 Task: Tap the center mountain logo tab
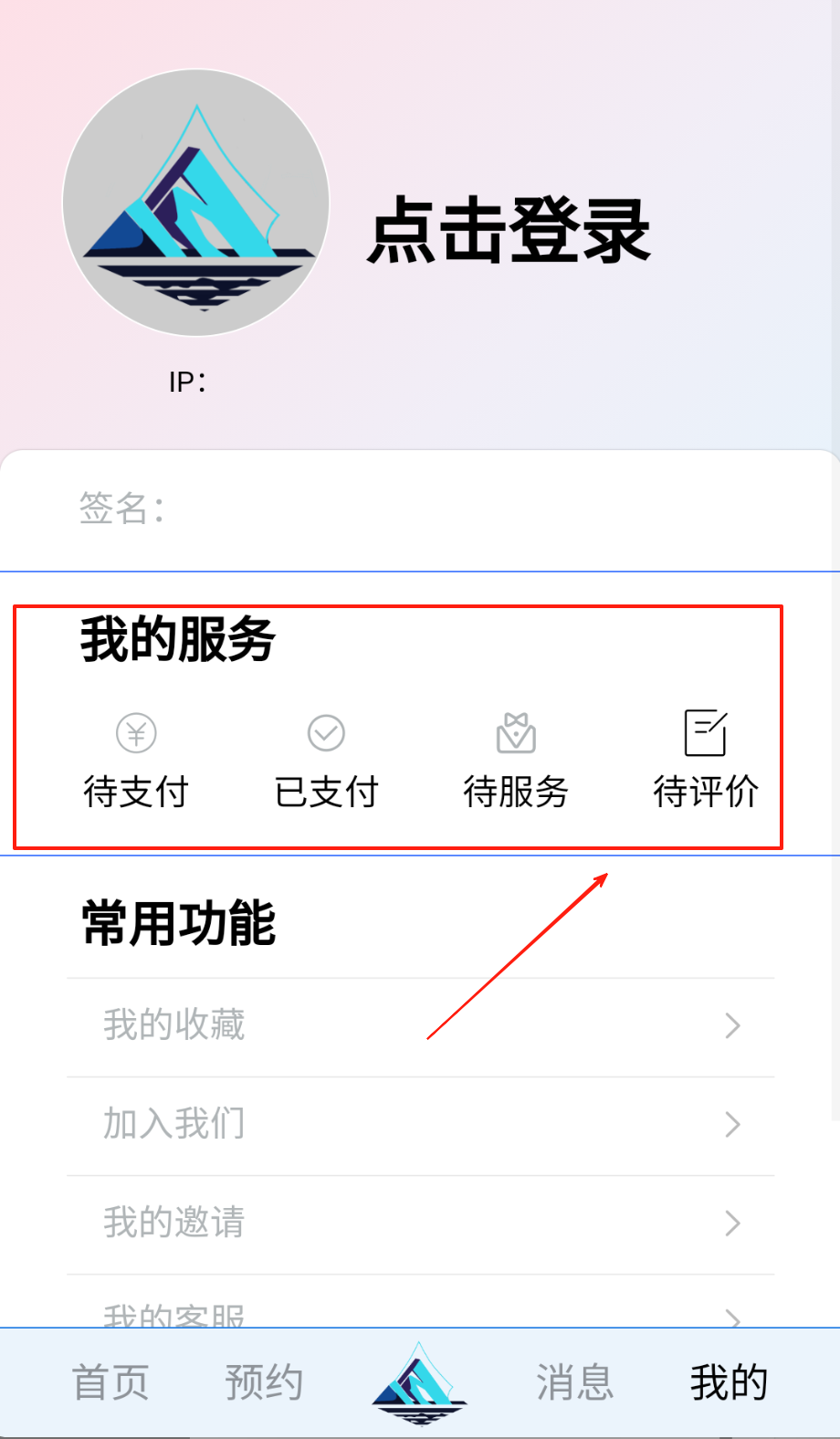419,1382
